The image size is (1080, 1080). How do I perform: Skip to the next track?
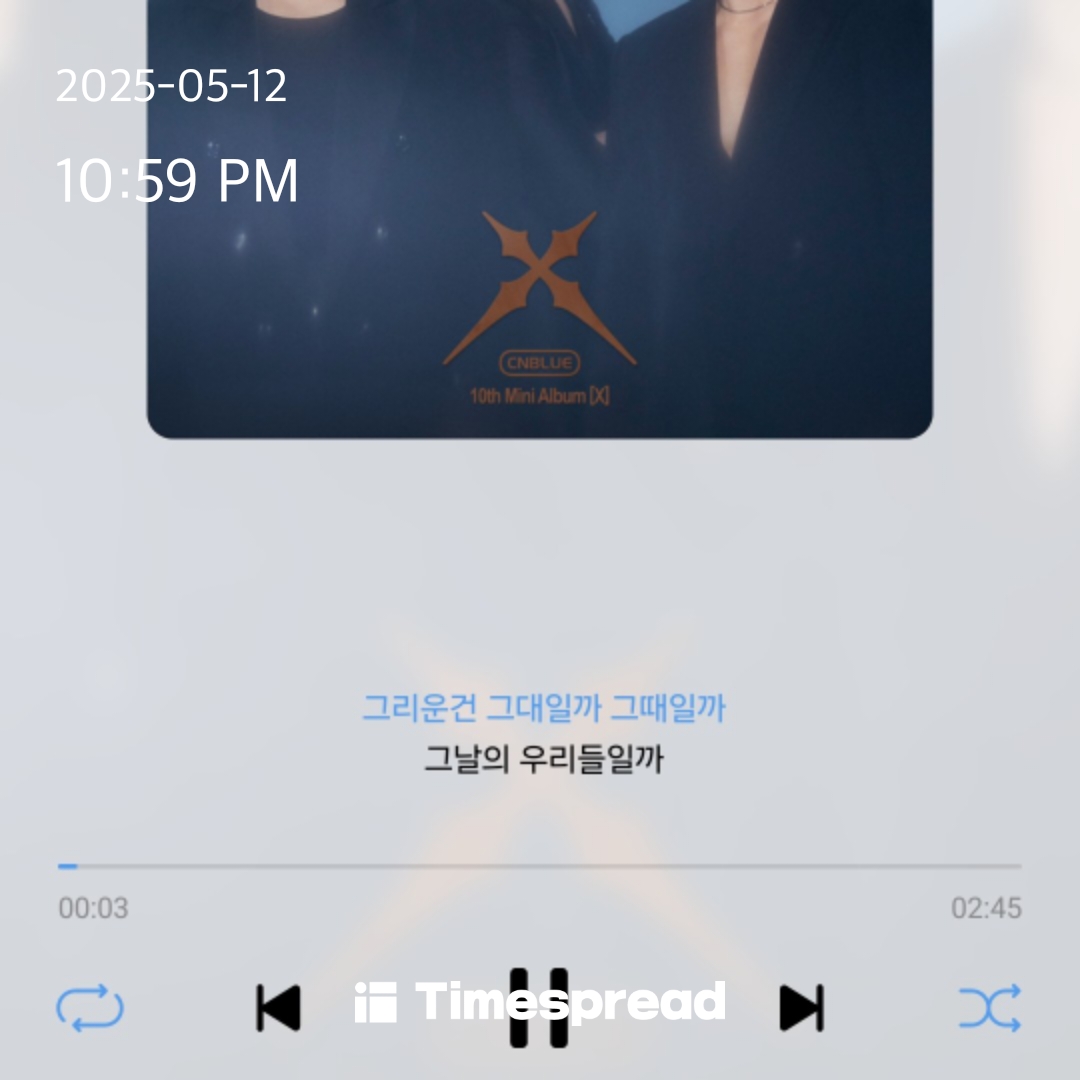801,1008
